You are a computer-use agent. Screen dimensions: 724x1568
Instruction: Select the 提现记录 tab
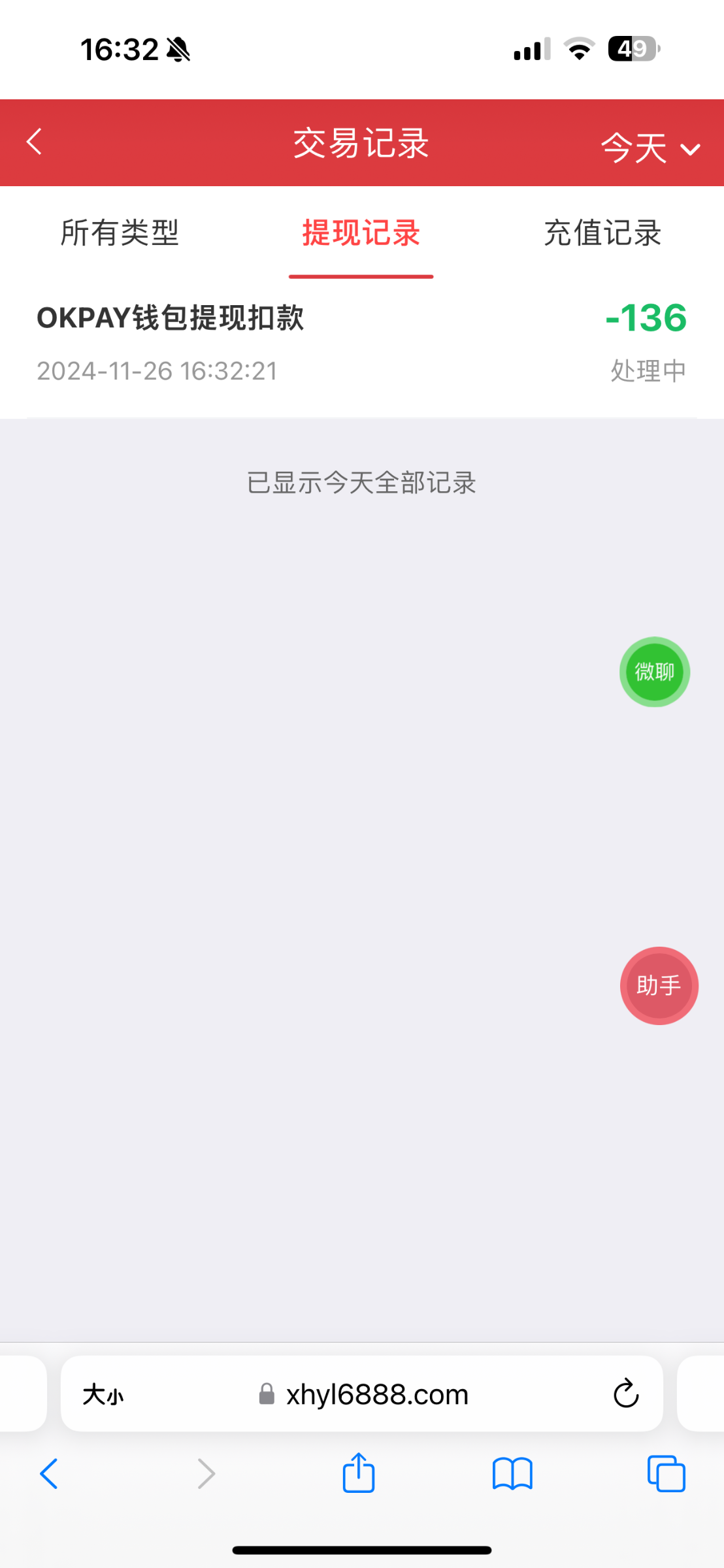click(361, 233)
